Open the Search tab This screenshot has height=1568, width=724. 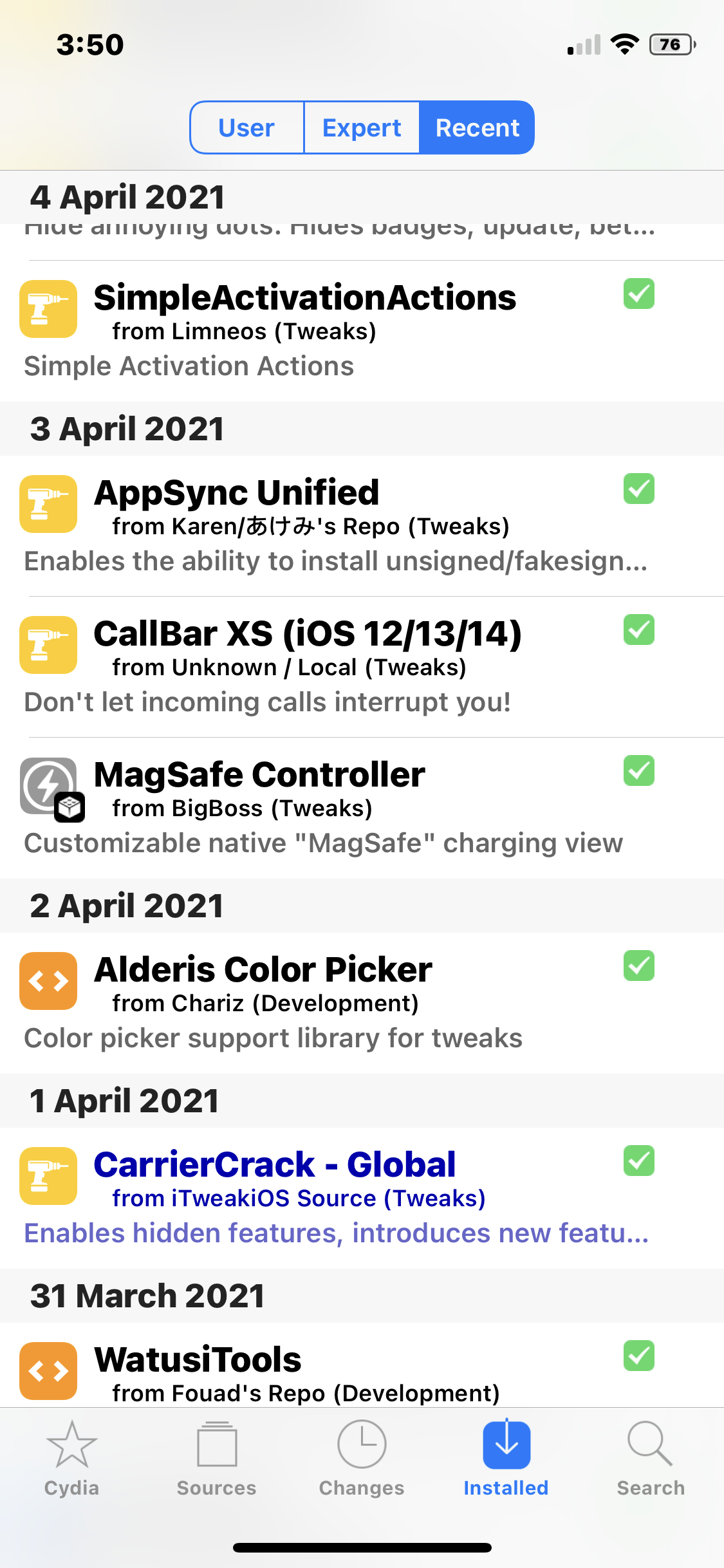[x=651, y=1459]
